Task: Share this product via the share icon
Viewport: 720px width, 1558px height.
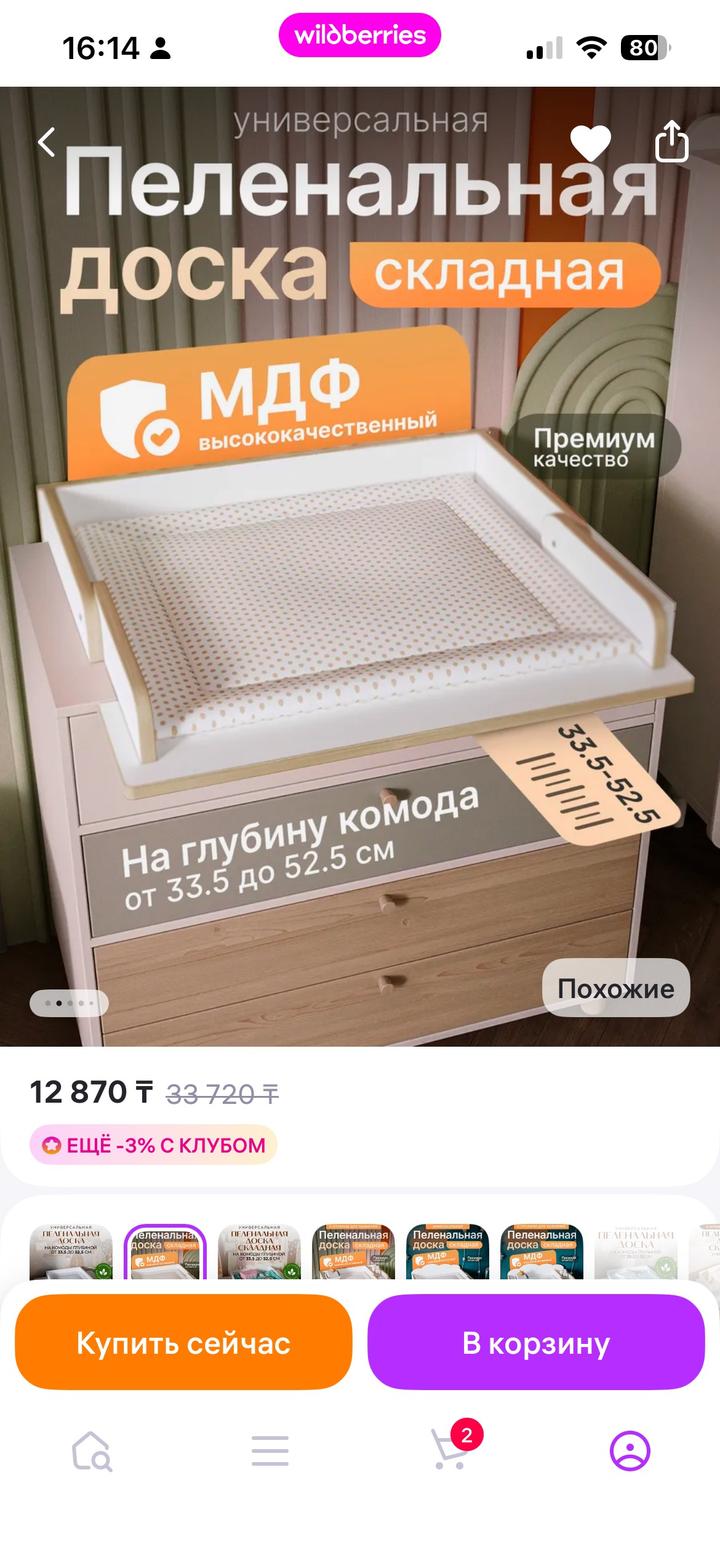Action: (670, 141)
